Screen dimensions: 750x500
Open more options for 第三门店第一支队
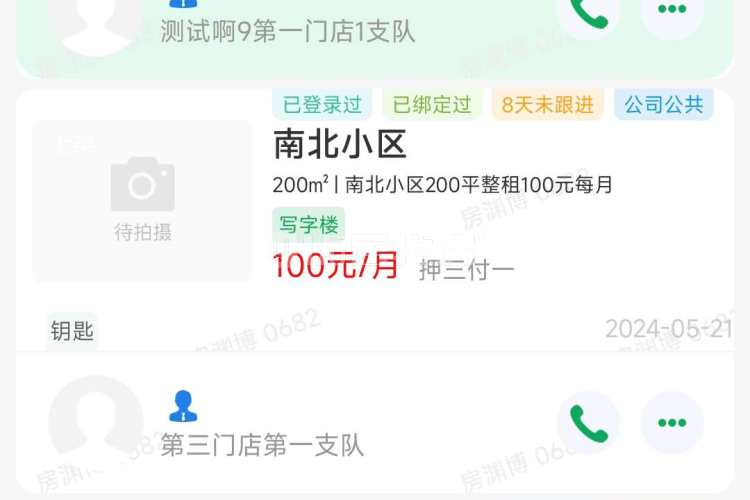point(672,423)
